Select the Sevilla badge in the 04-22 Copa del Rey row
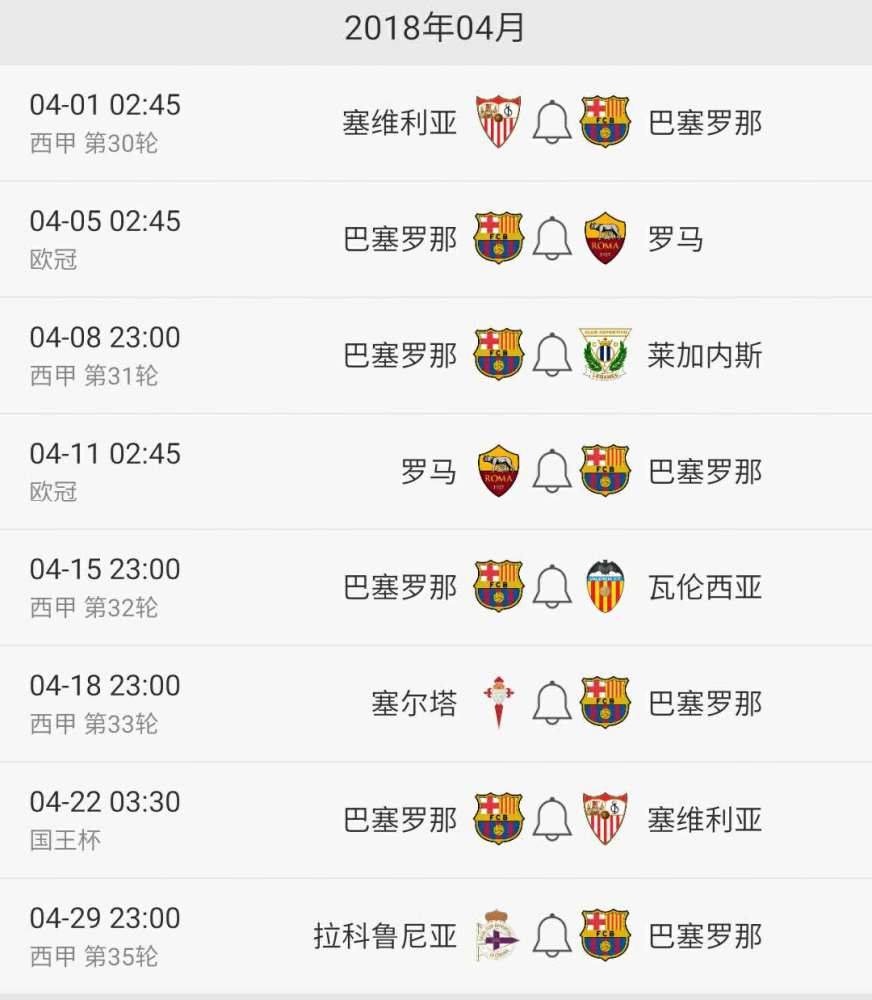This screenshot has width=872, height=1000. coord(604,818)
